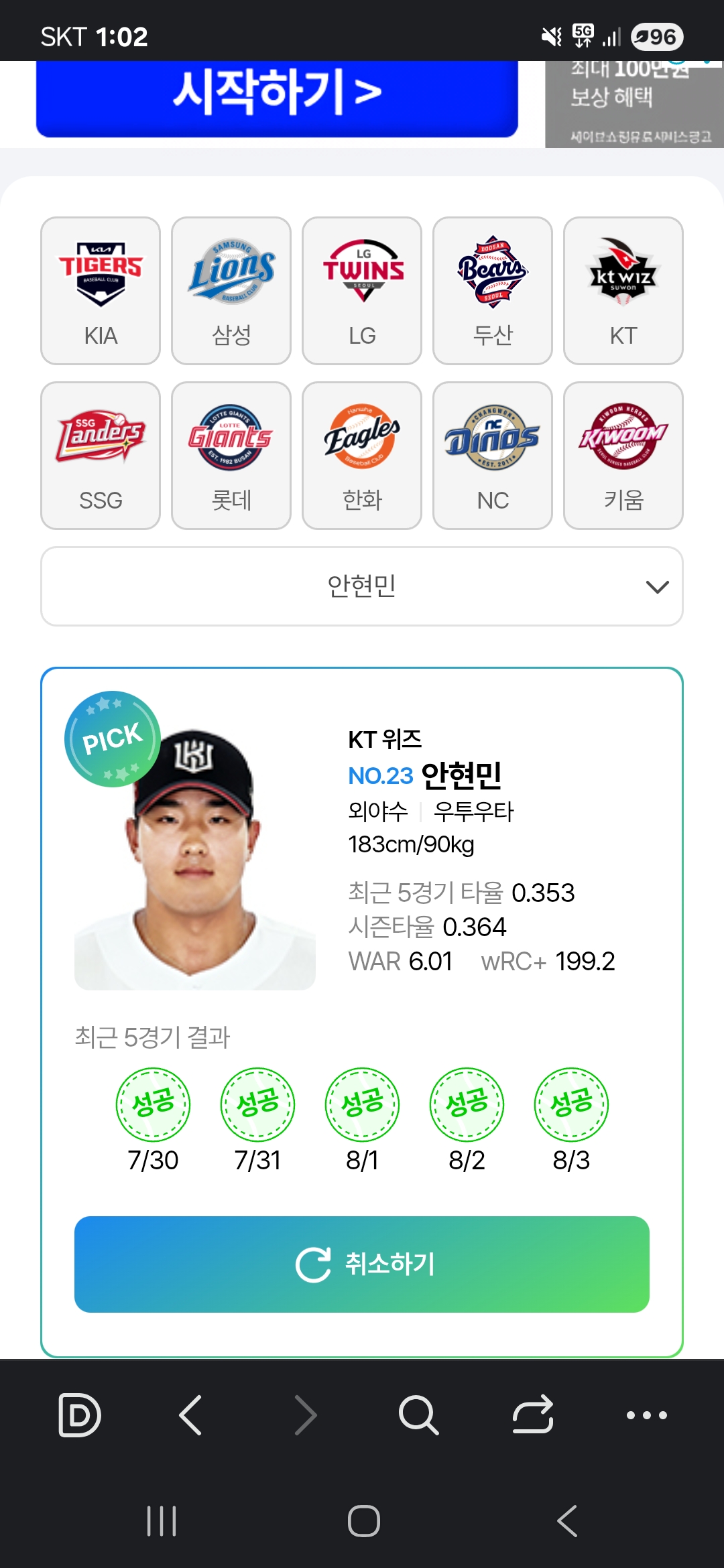
Task: Select the NC Dinos team
Action: click(x=493, y=455)
